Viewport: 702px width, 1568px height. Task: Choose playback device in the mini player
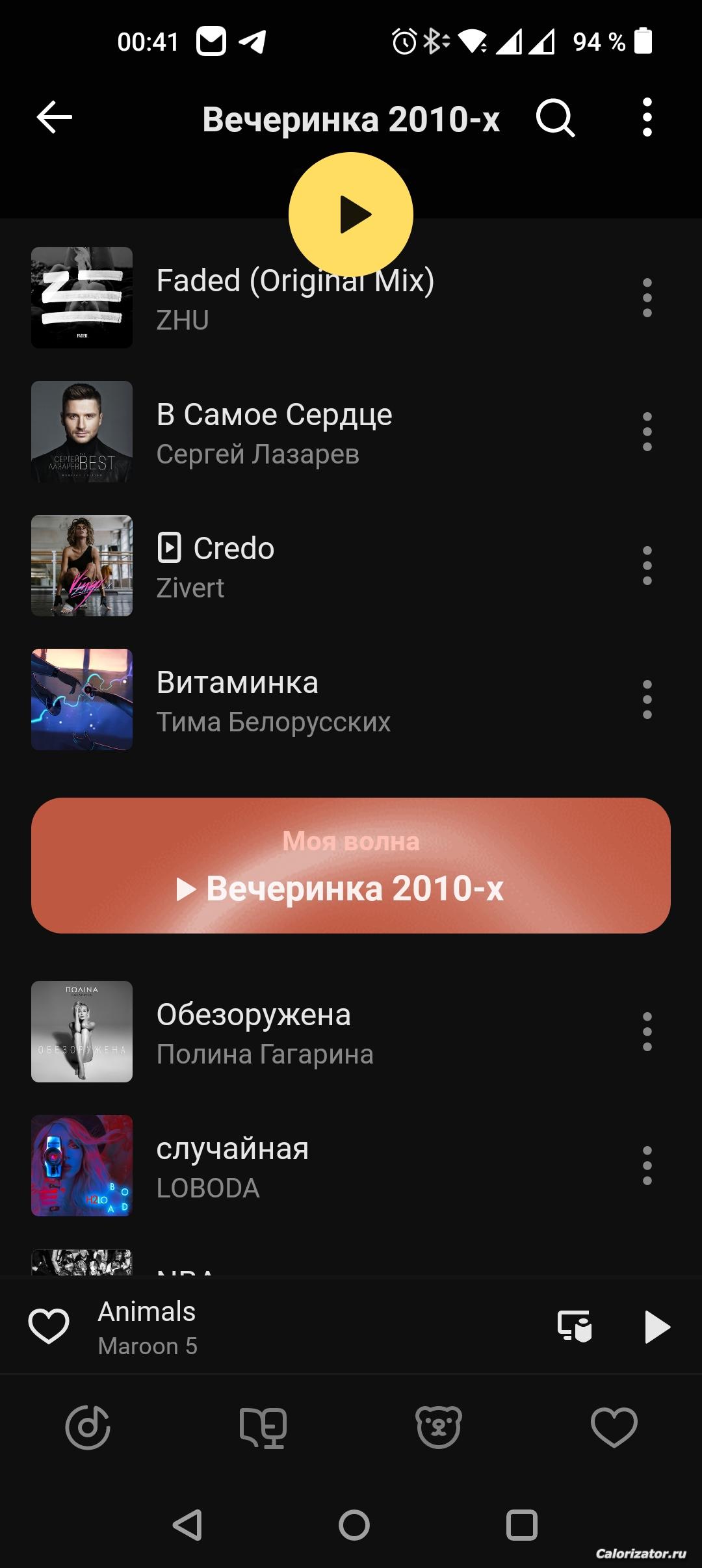pos(575,1326)
